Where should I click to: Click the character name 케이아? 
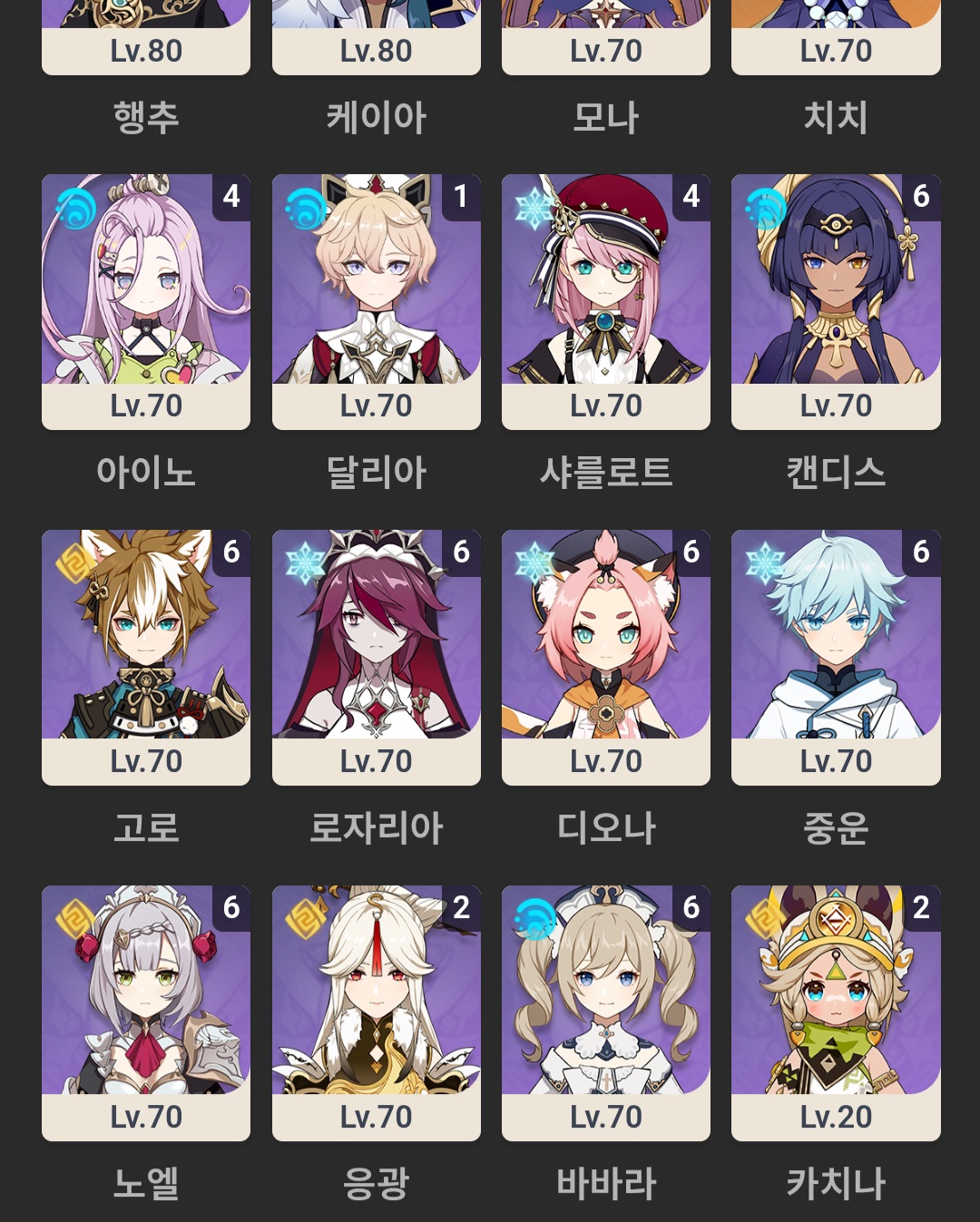(376, 116)
